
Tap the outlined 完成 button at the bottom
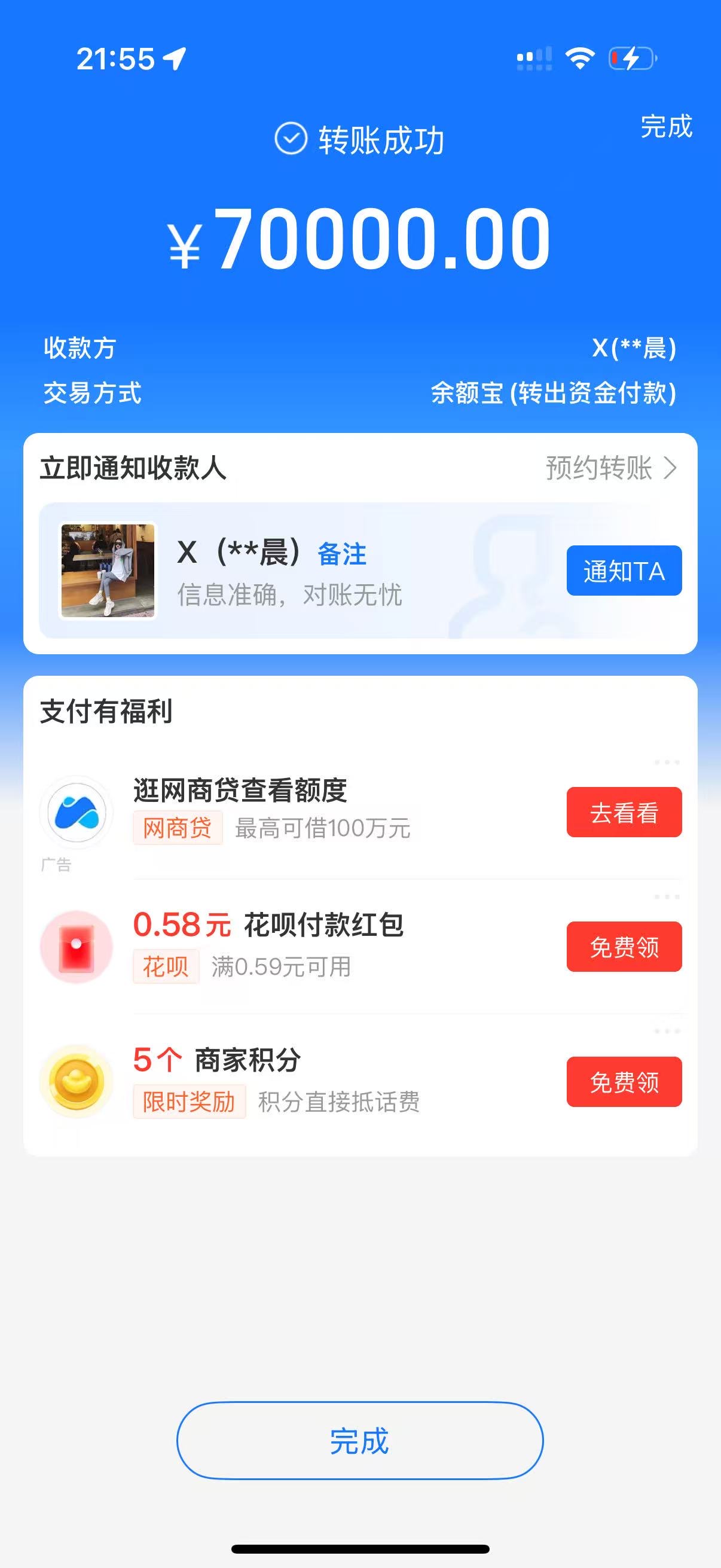click(x=359, y=1441)
